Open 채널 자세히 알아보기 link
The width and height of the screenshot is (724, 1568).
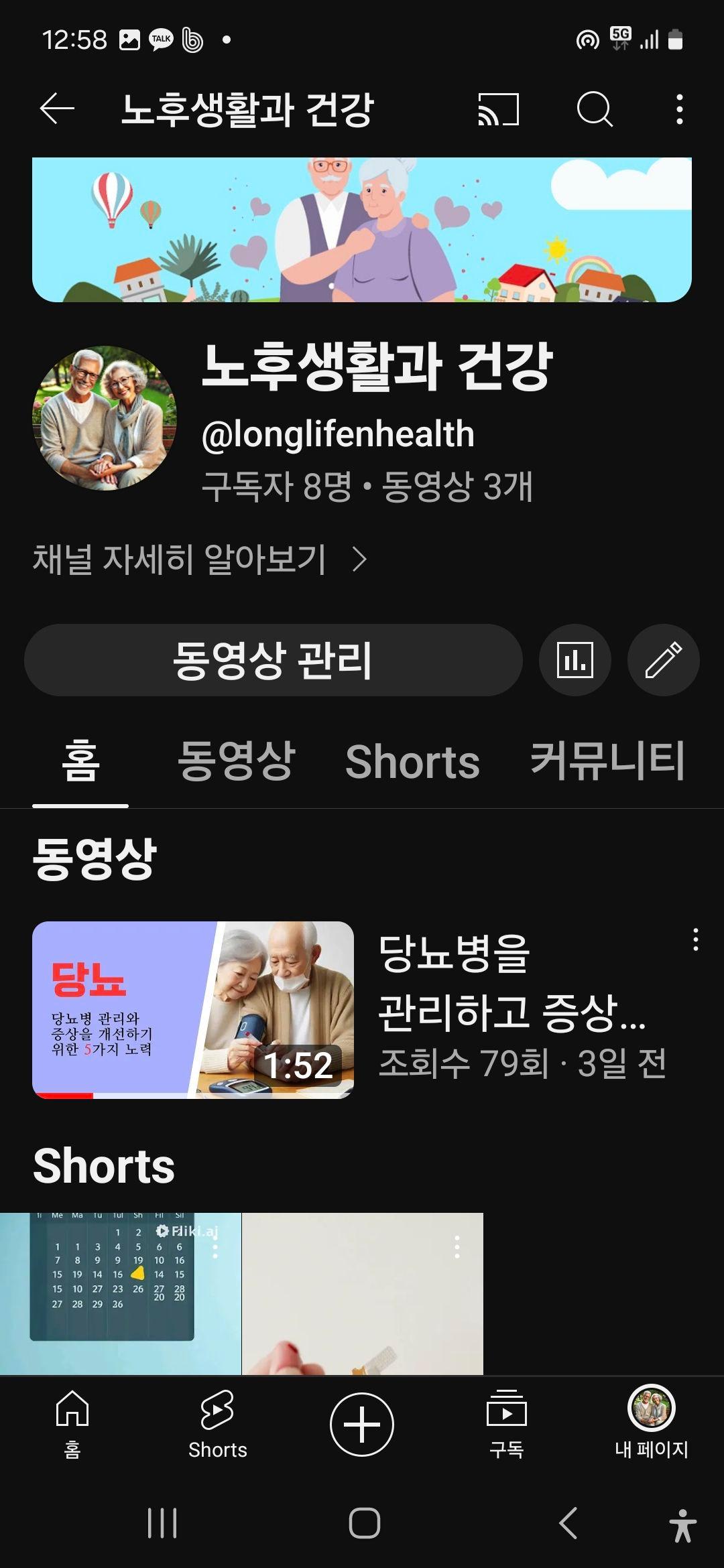pyautogui.click(x=200, y=559)
